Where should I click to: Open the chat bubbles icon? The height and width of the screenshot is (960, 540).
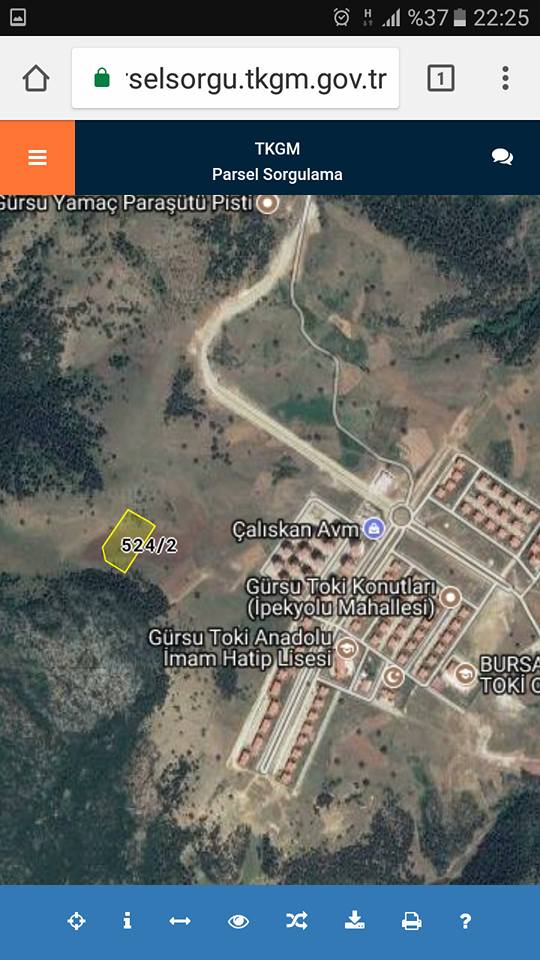coord(502,157)
